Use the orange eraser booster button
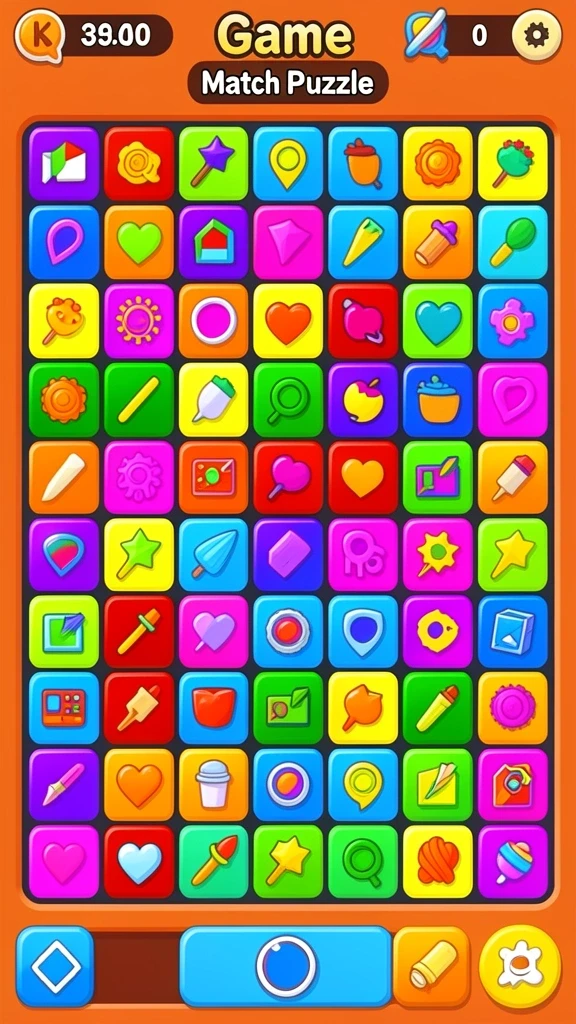The width and height of the screenshot is (576, 1024). point(432,967)
